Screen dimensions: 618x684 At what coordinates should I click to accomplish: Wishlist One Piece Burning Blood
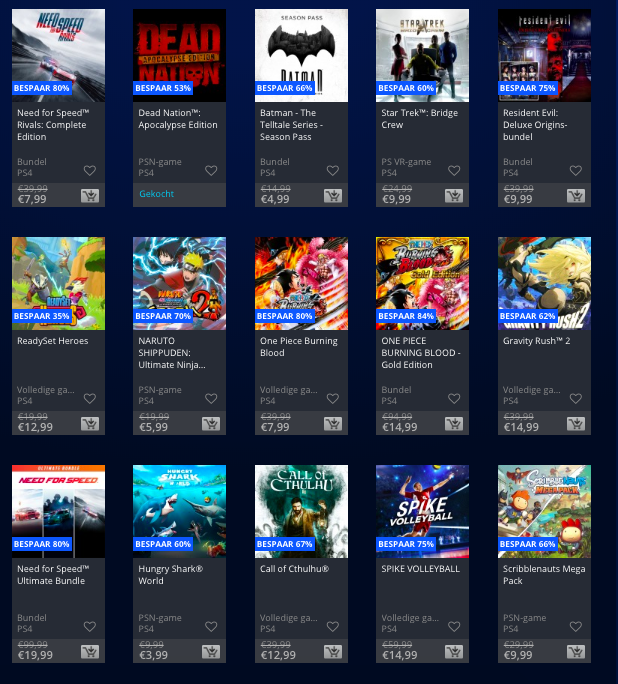point(333,399)
